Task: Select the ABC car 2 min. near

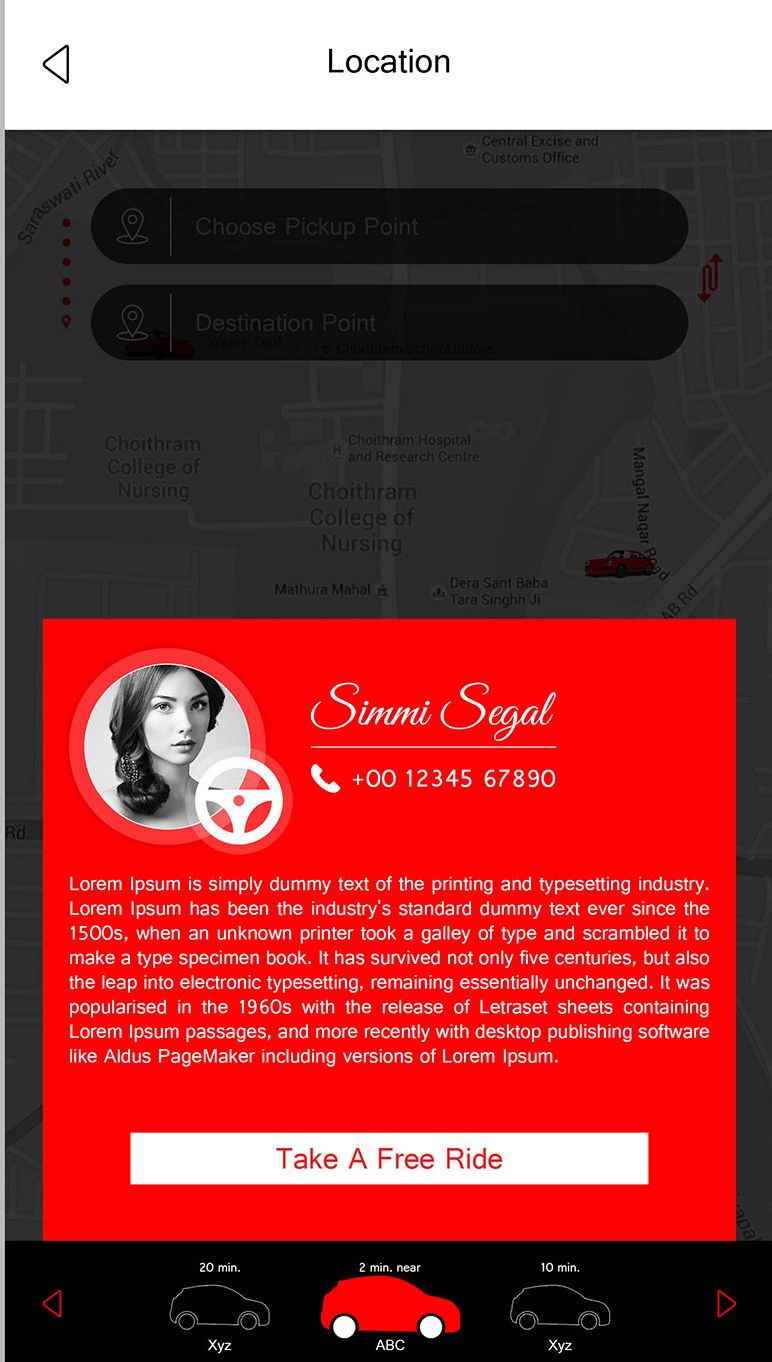Action: click(x=390, y=1306)
